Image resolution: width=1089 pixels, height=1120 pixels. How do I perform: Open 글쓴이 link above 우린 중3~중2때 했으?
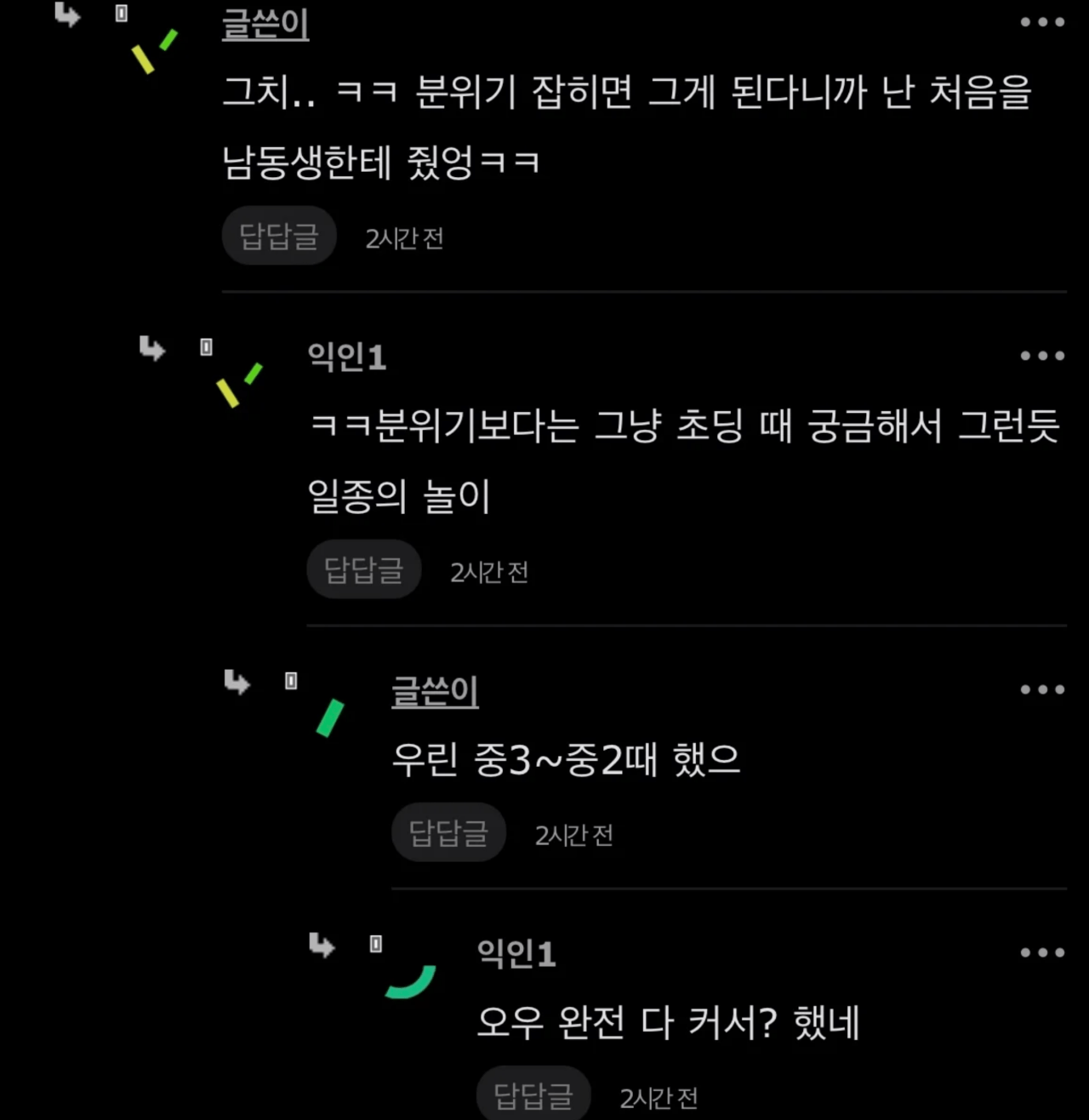(435, 691)
